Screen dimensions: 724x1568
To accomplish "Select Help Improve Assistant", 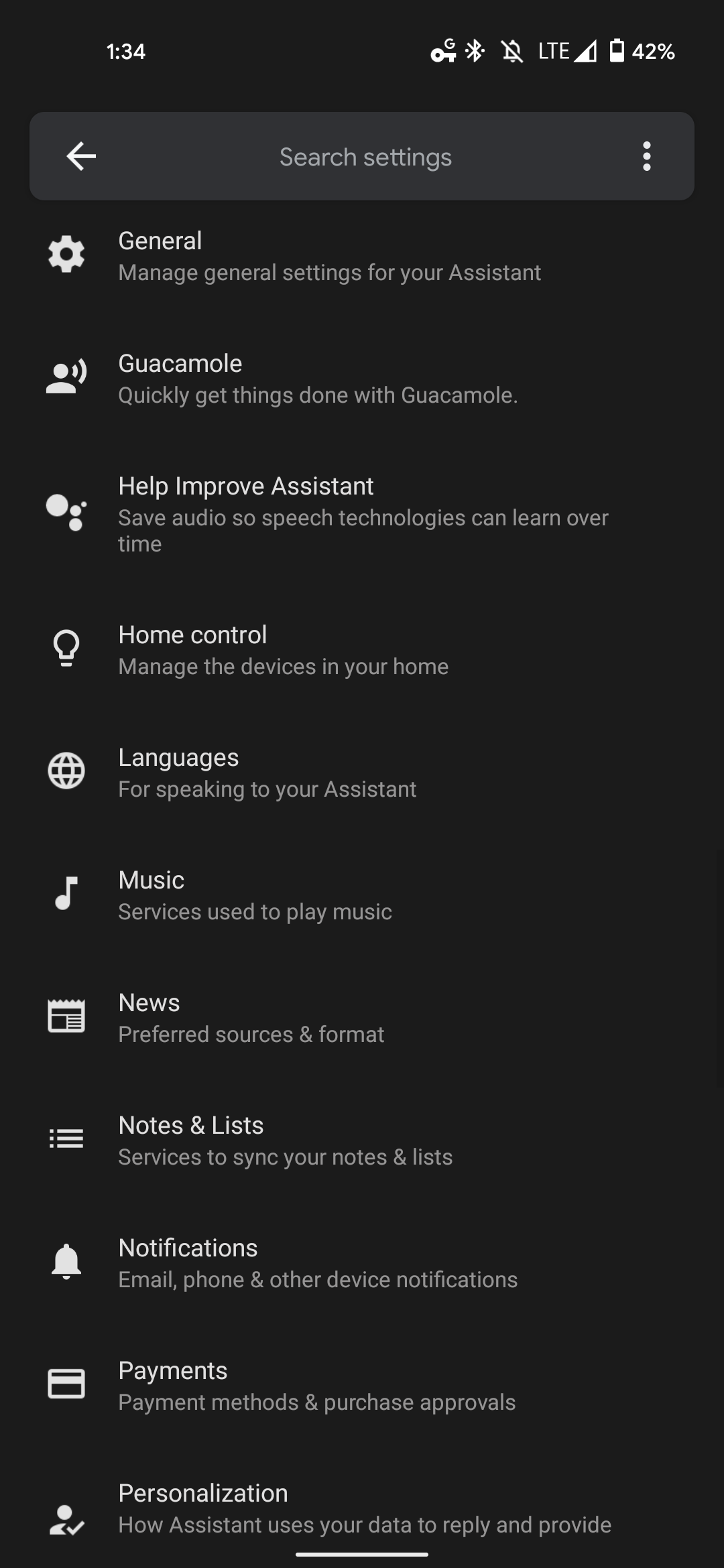I will coord(363,514).
